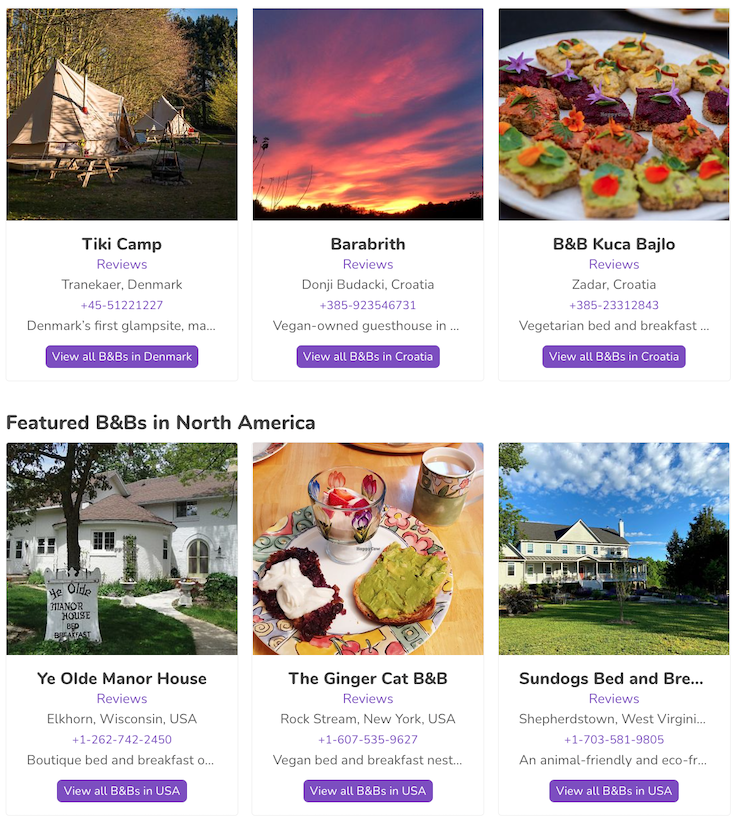The height and width of the screenshot is (822, 737).
Task: Call Barabrith's phone number
Action: point(367,305)
